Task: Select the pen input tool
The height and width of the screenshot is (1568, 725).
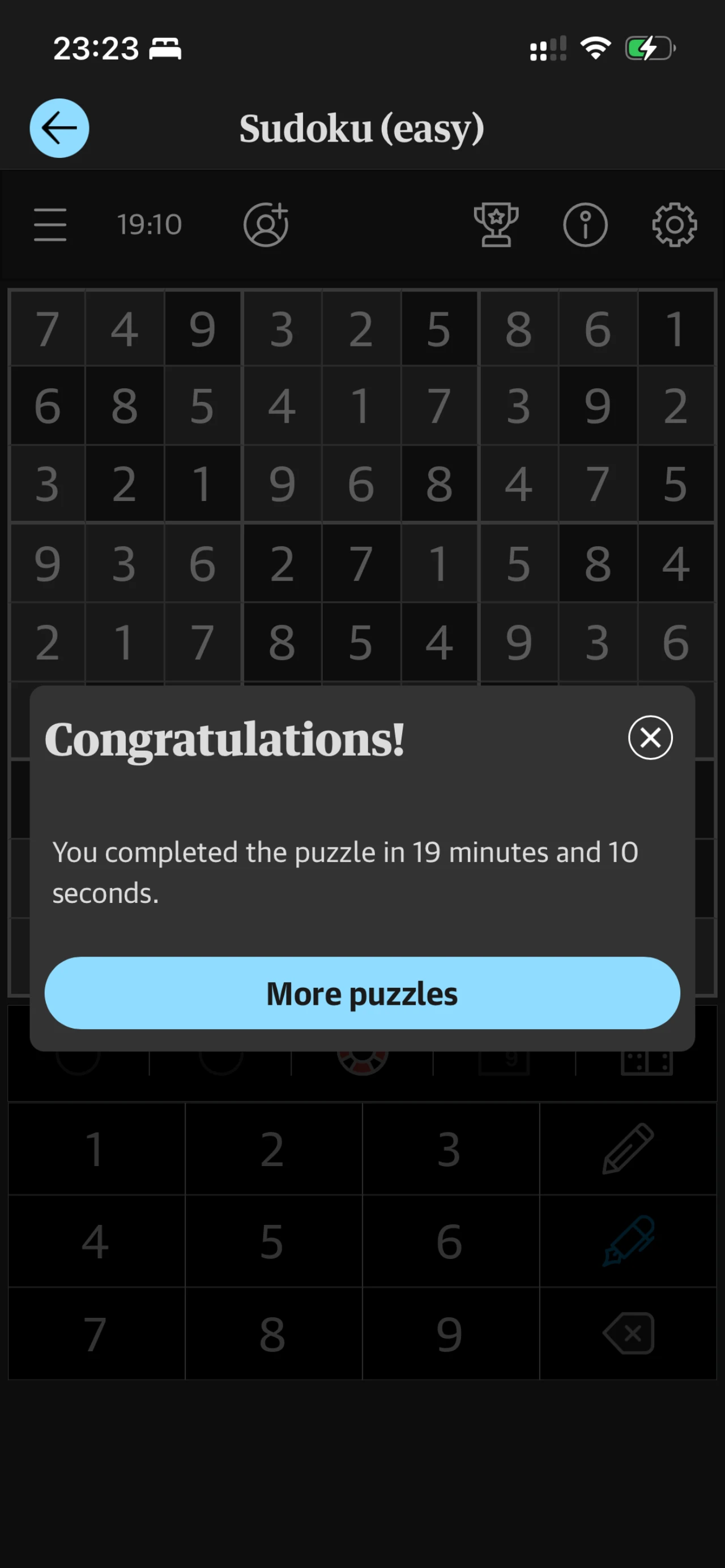Action: point(628,1242)
